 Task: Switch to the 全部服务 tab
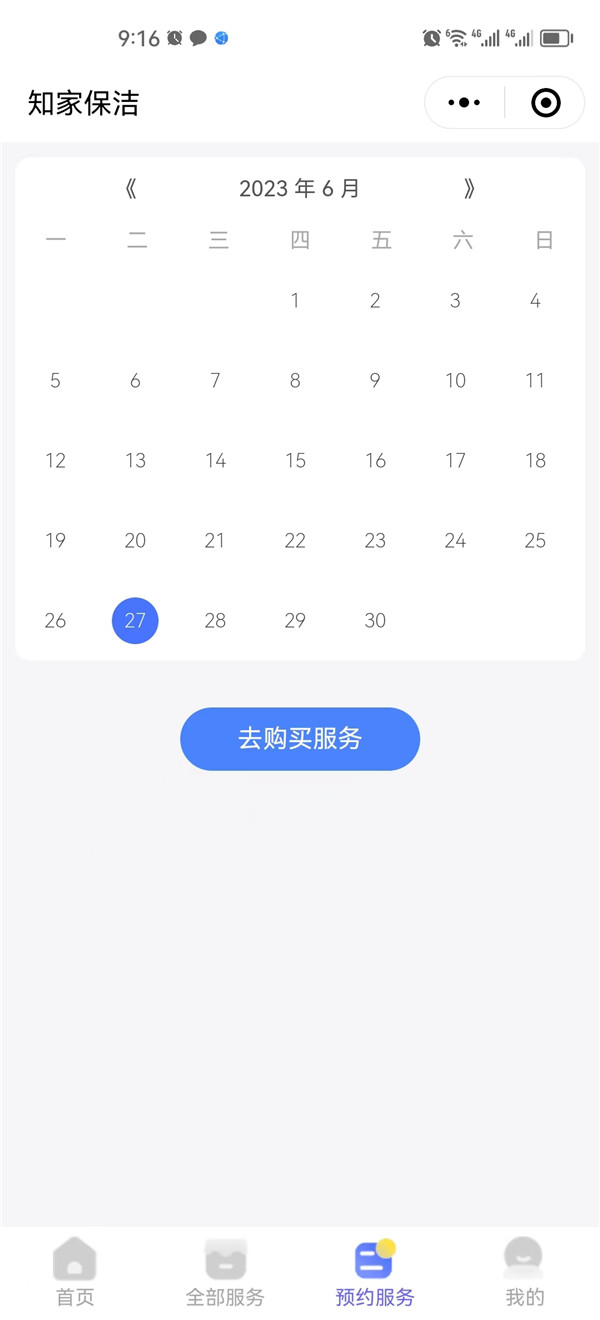click(225, 1272)
